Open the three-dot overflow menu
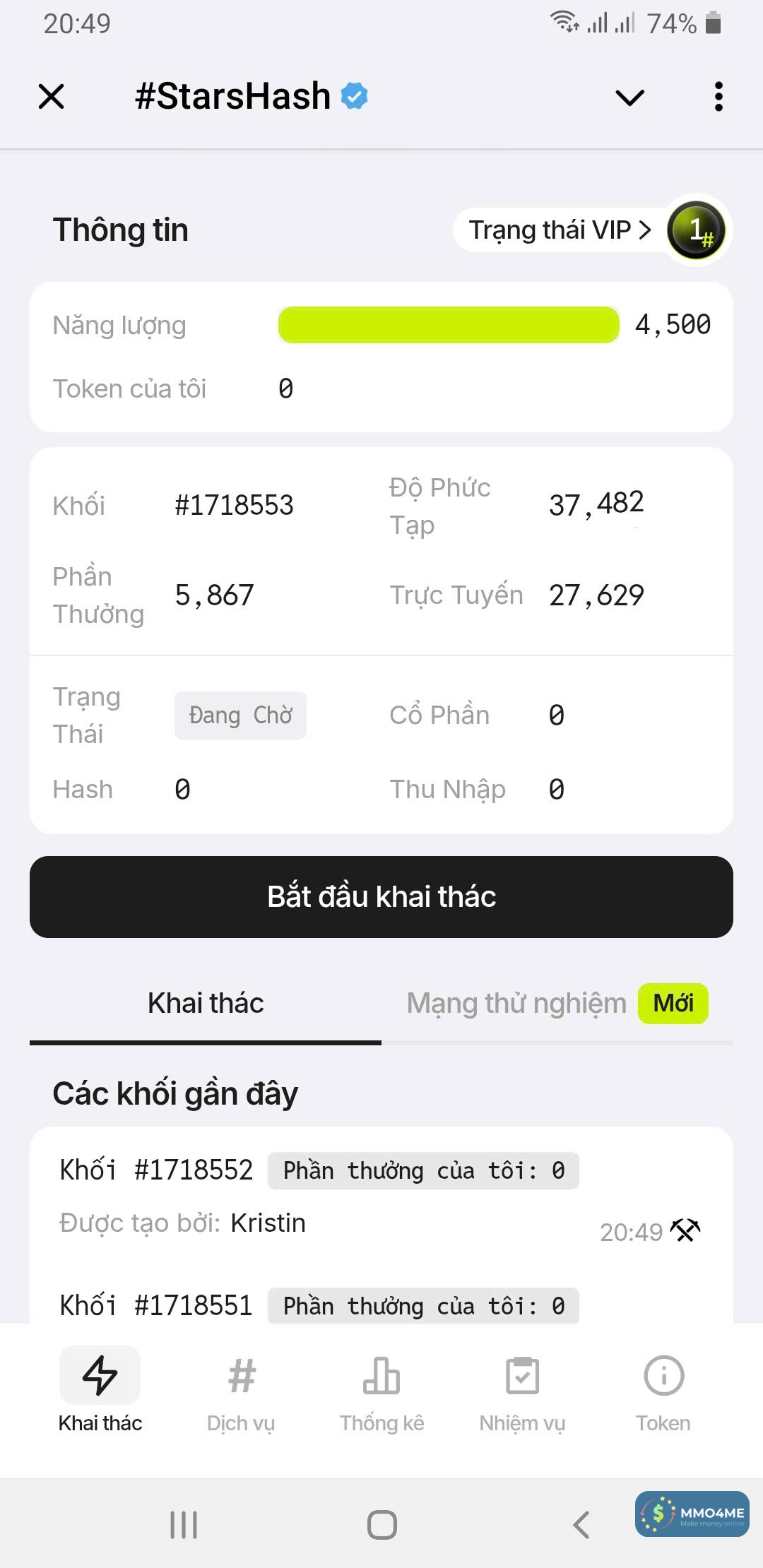763x1568 pixels. pos(718,97)
